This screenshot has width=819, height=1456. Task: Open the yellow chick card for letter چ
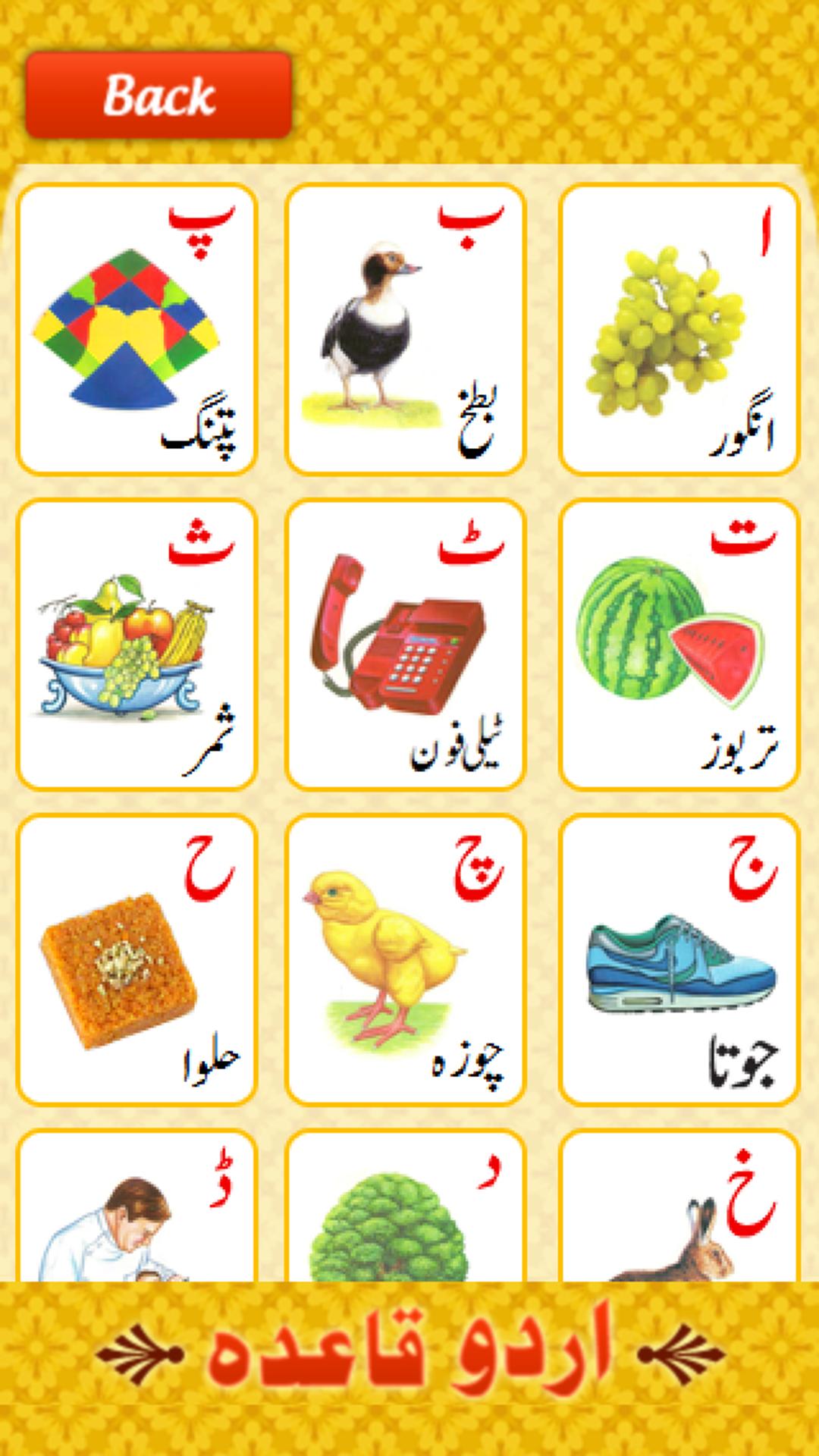[406, 959]
